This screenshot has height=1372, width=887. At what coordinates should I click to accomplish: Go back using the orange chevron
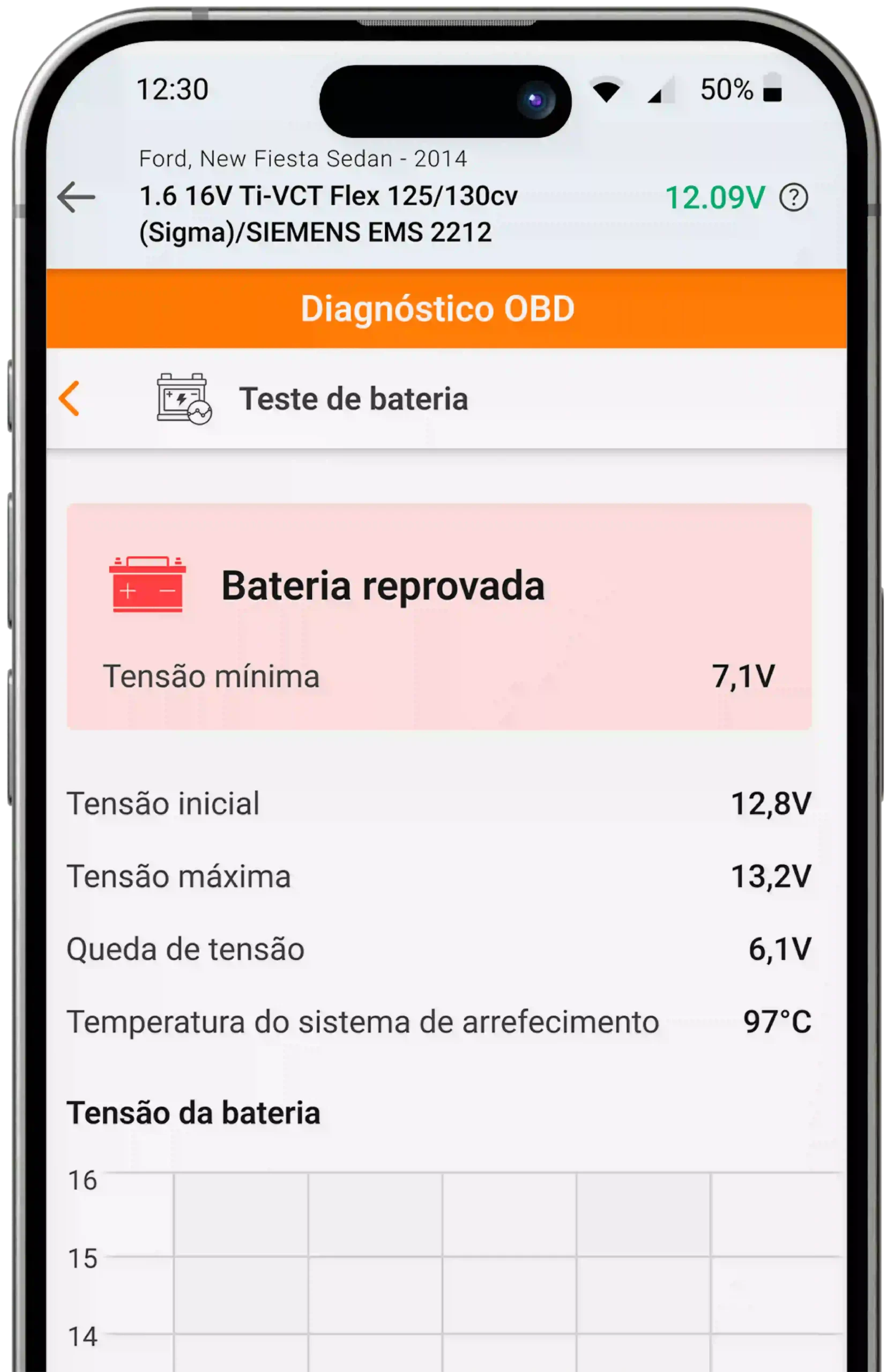pos(70,398)
